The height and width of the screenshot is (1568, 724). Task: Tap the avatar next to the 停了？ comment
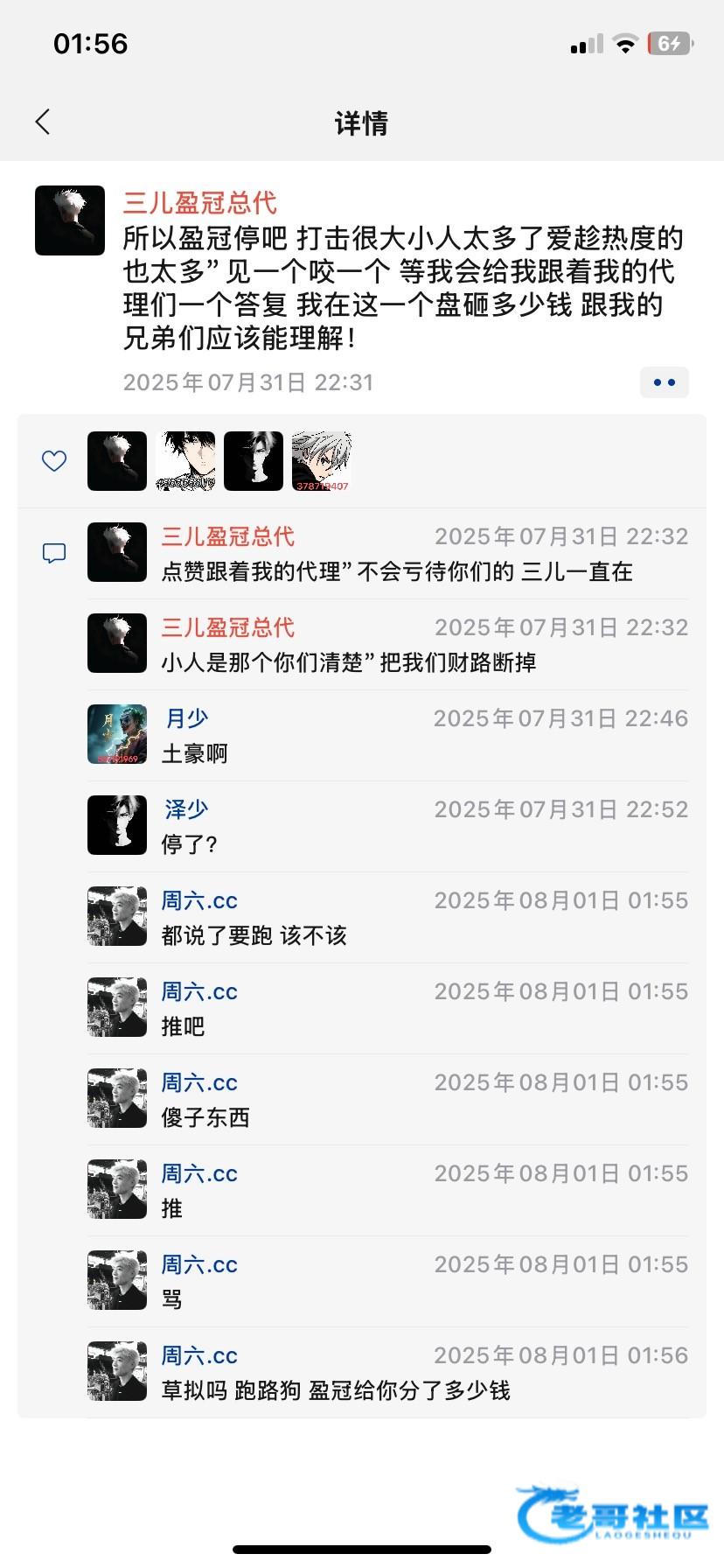(x=117, y=825)
